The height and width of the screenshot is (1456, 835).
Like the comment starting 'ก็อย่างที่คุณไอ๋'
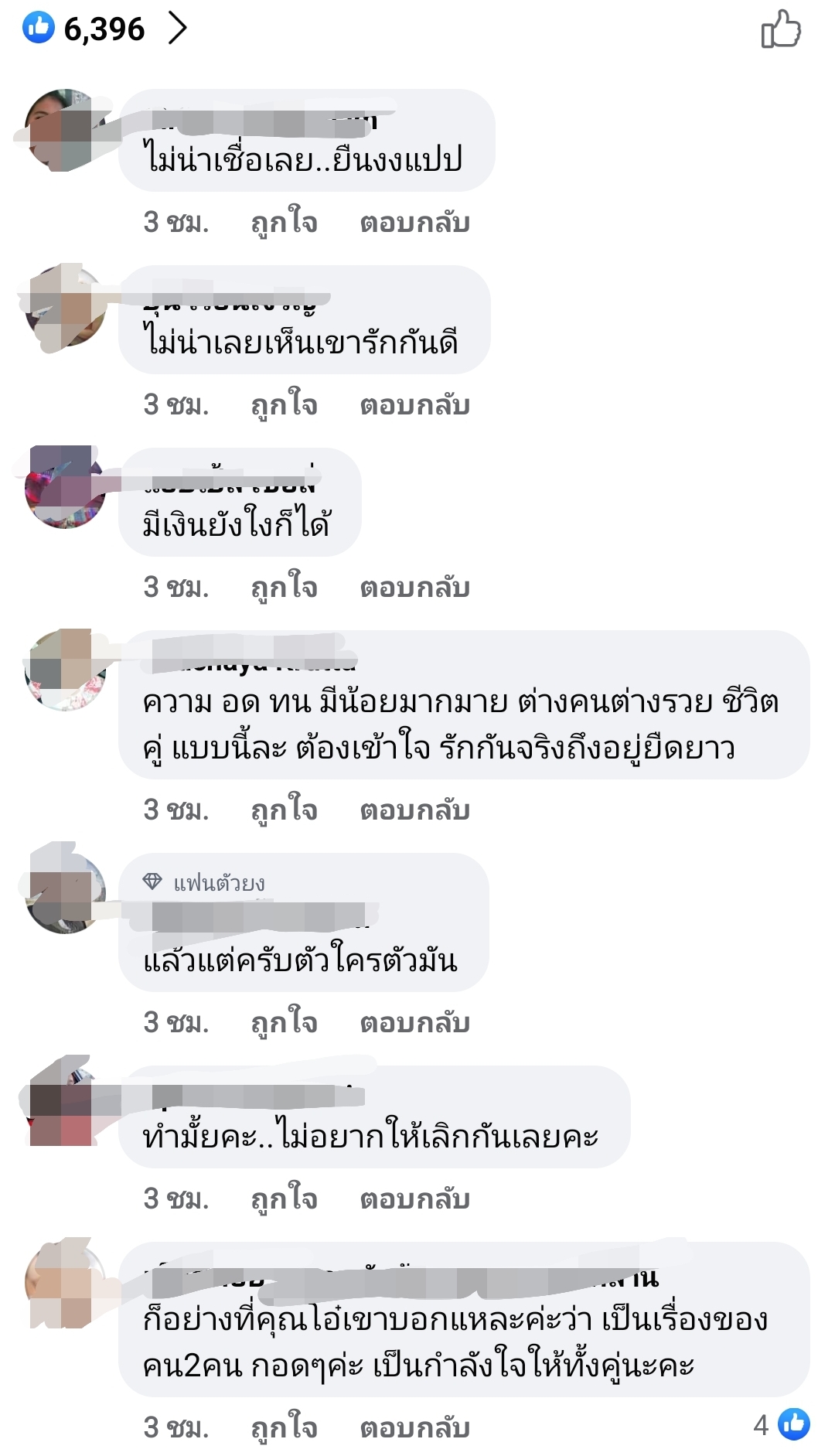284,1427
